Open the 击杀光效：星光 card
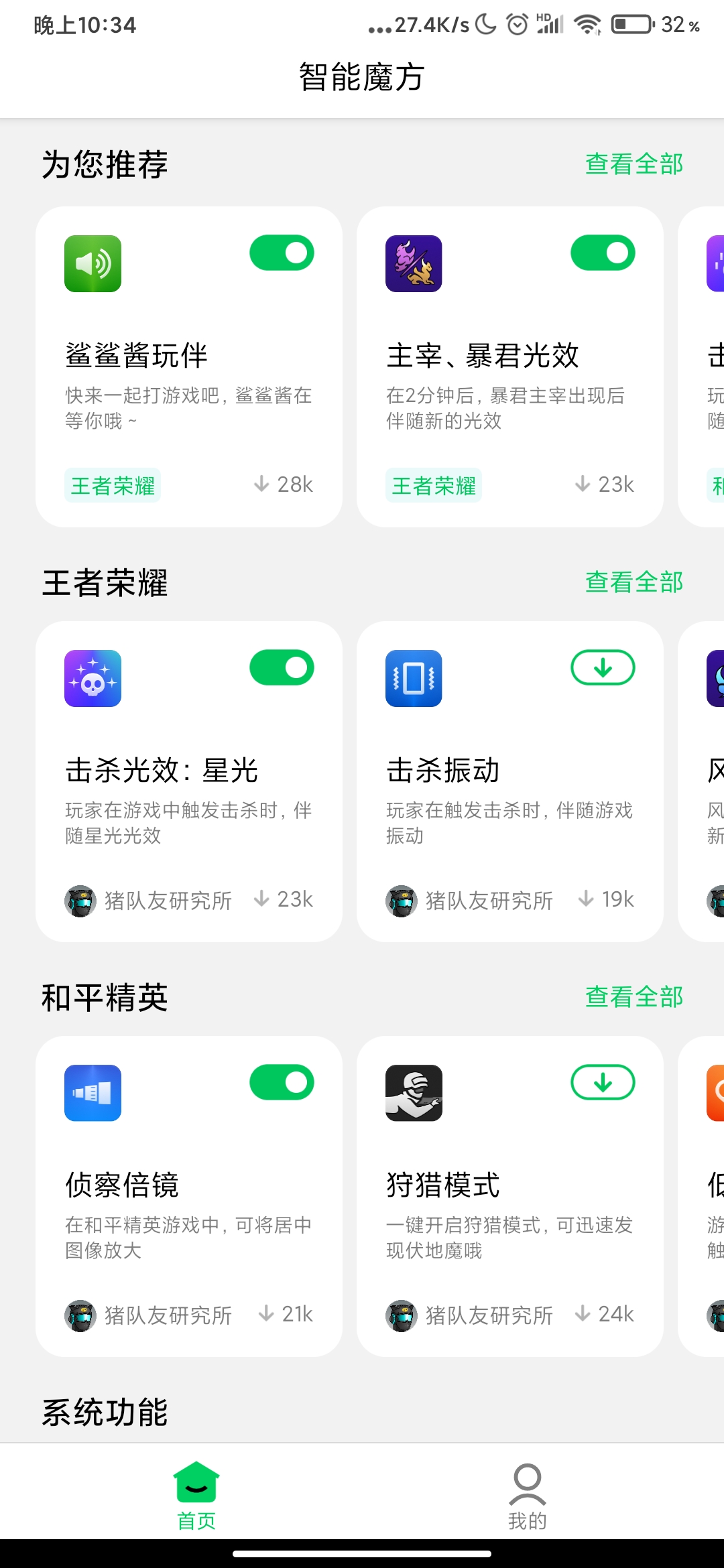 point(189,781)
